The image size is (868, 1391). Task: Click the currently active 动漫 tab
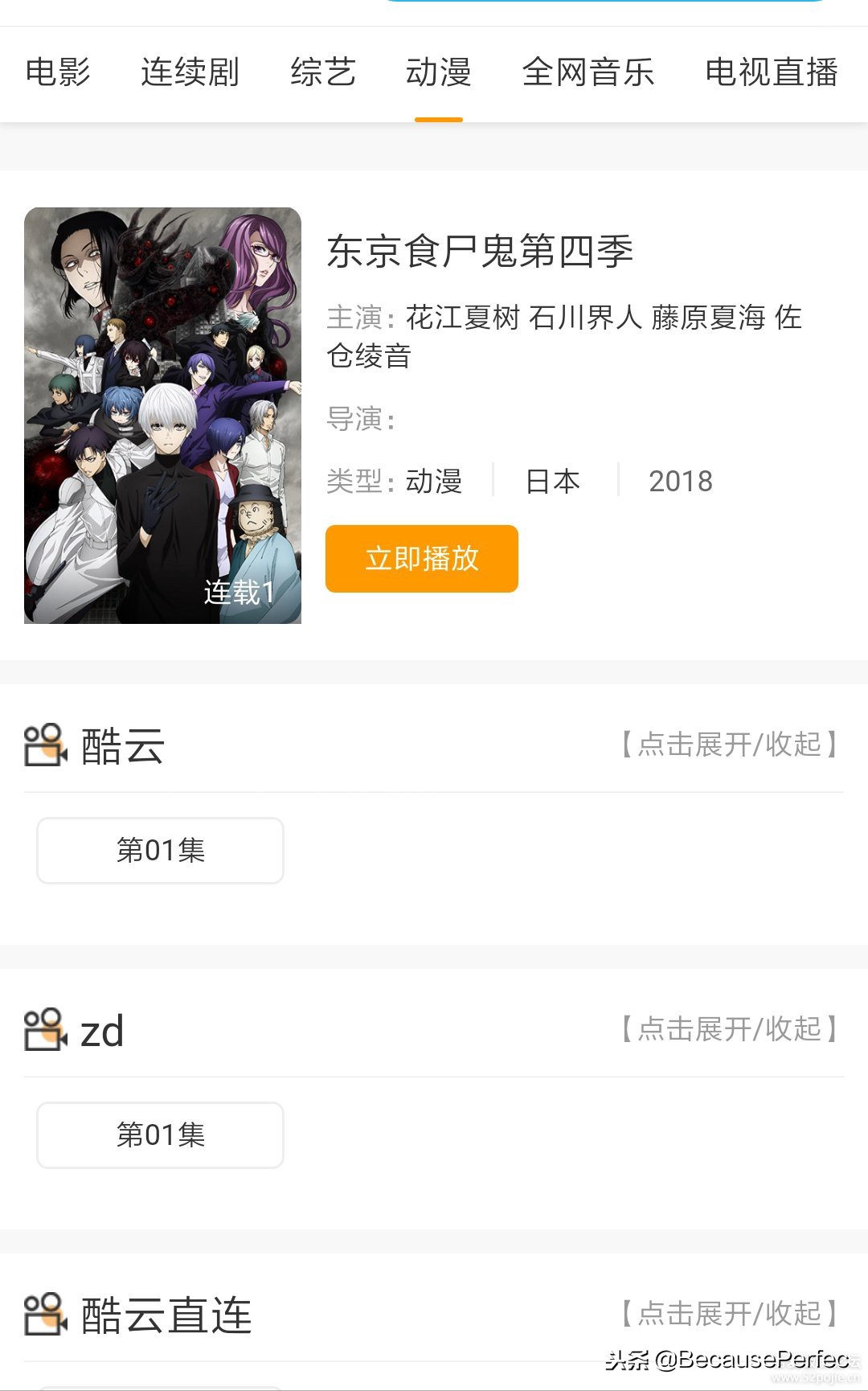(438, 72)
